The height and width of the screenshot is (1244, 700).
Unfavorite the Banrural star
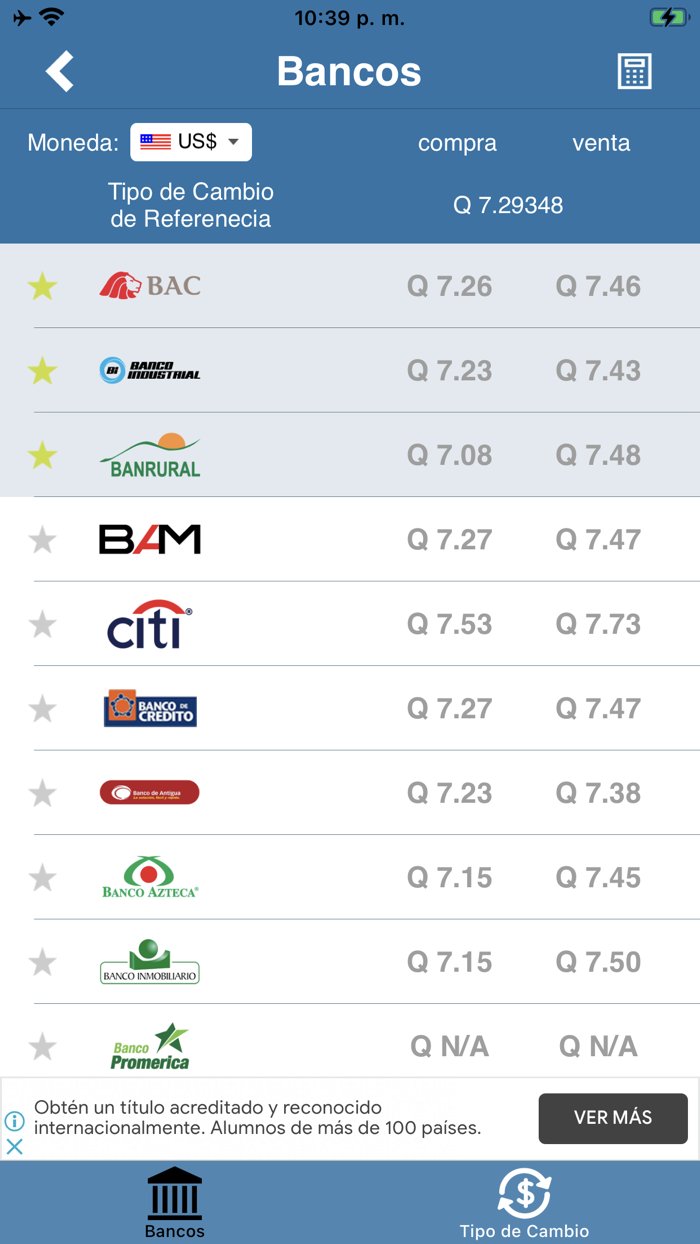pyautogui.click(x=42, y=456)
